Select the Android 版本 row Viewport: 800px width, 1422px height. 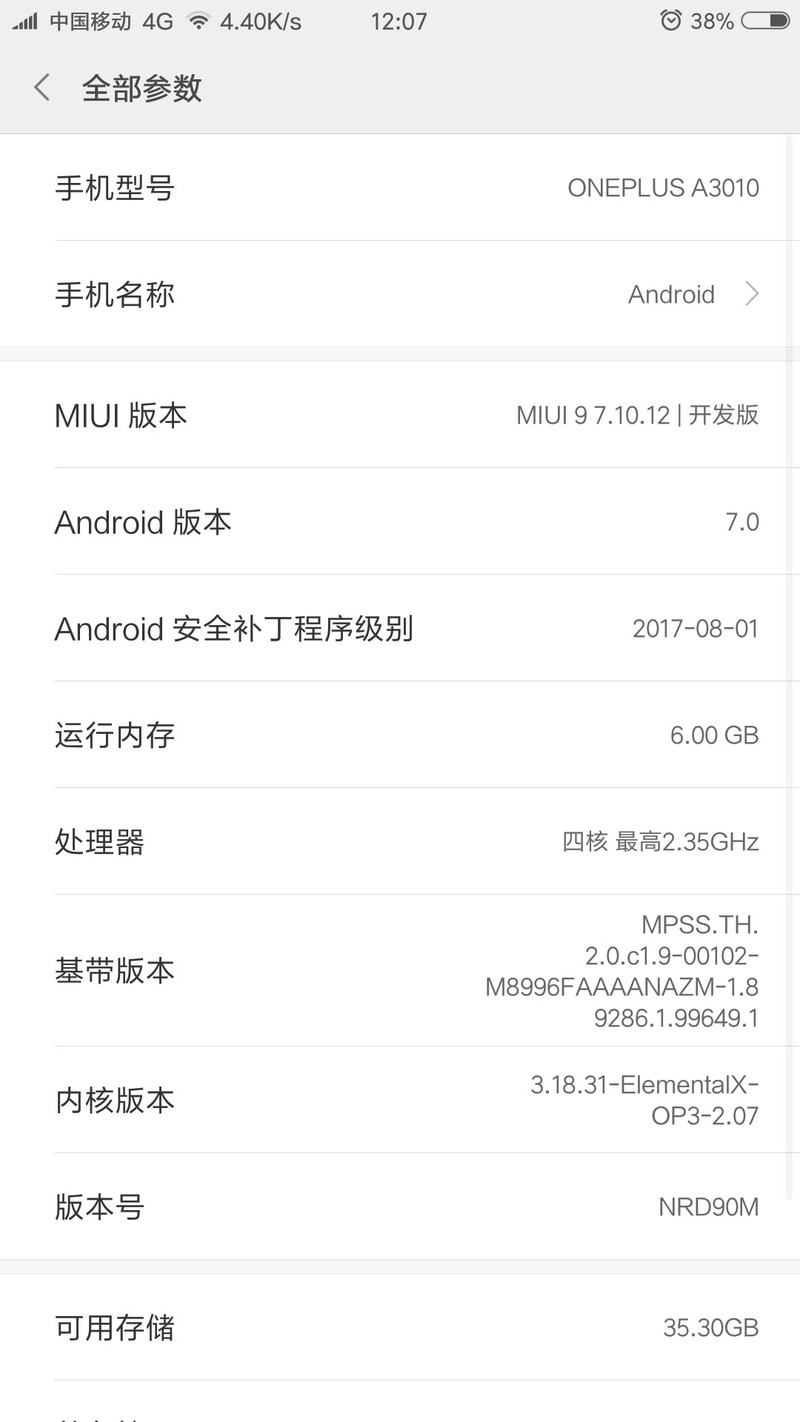click(x=400, y=522)
